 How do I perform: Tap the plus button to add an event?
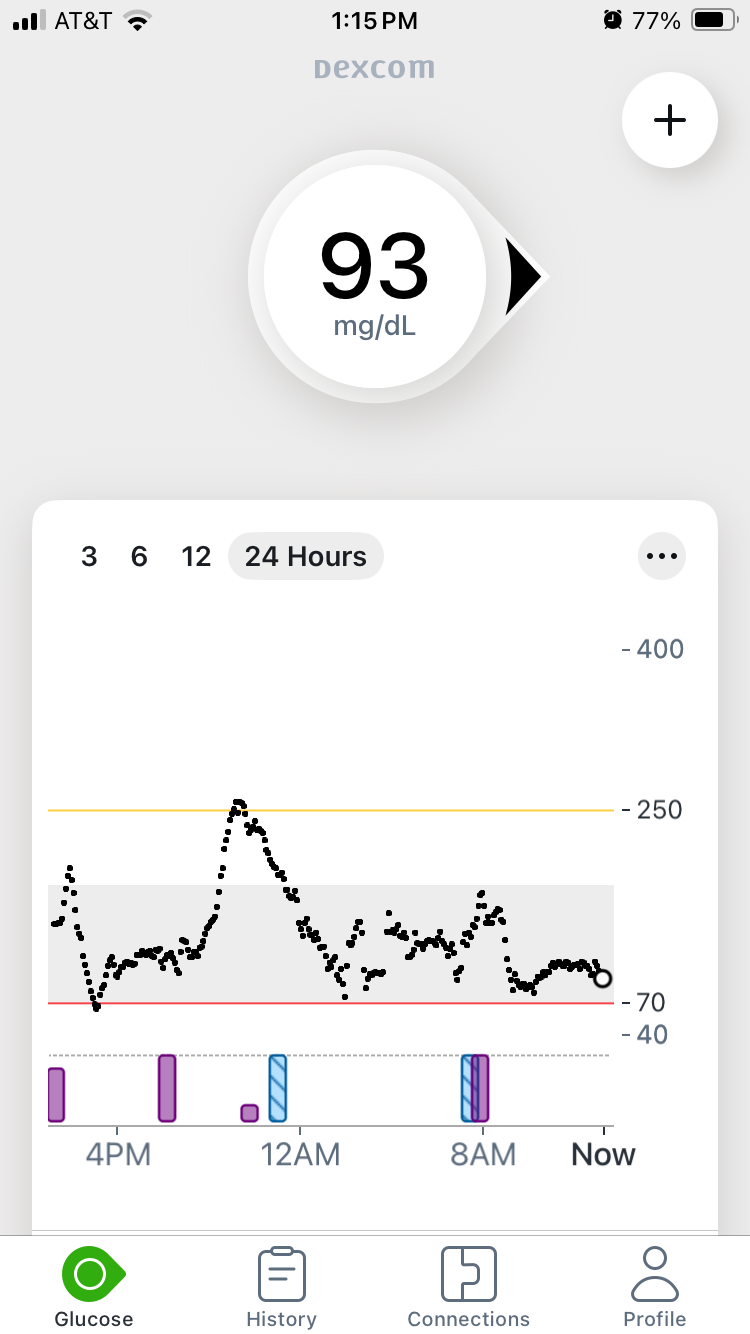coord(669,120)
